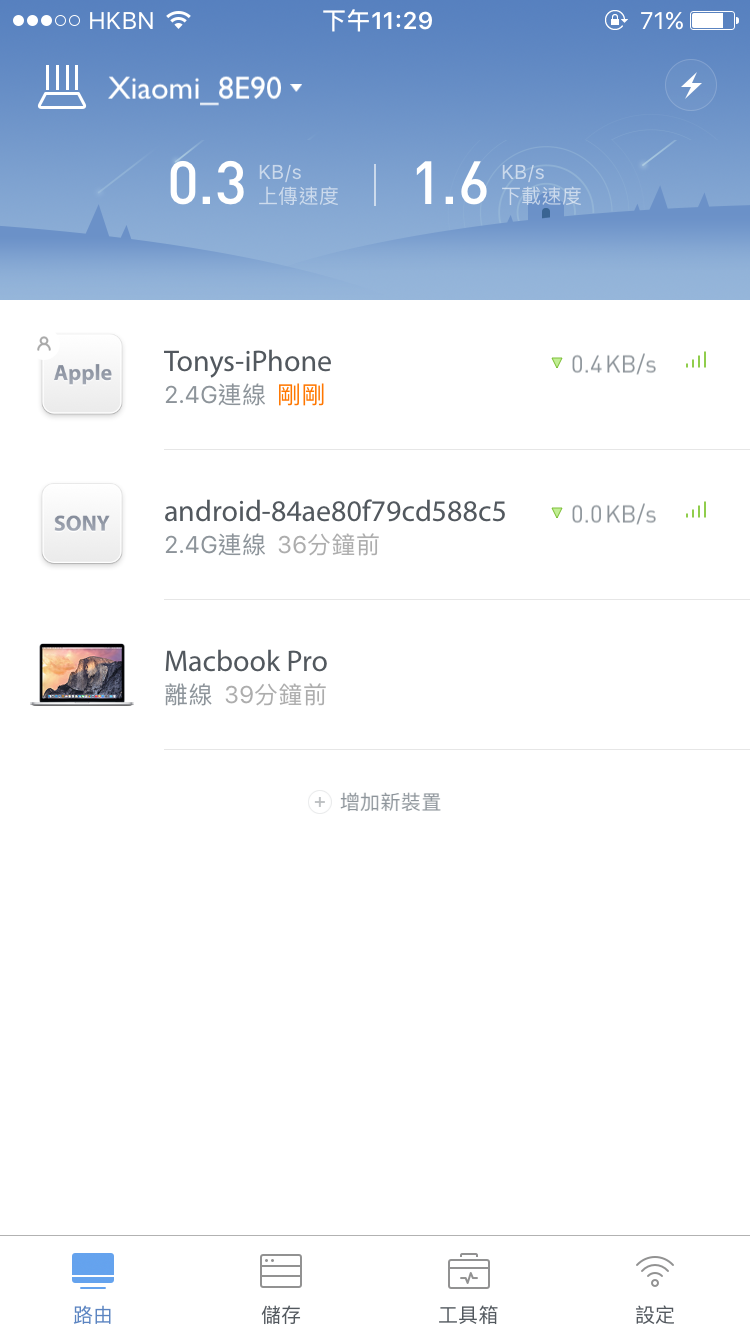Tap 增加新裝置 to add a device
Viewport: 750px width, 1334px height.
[x=375, y=802]
